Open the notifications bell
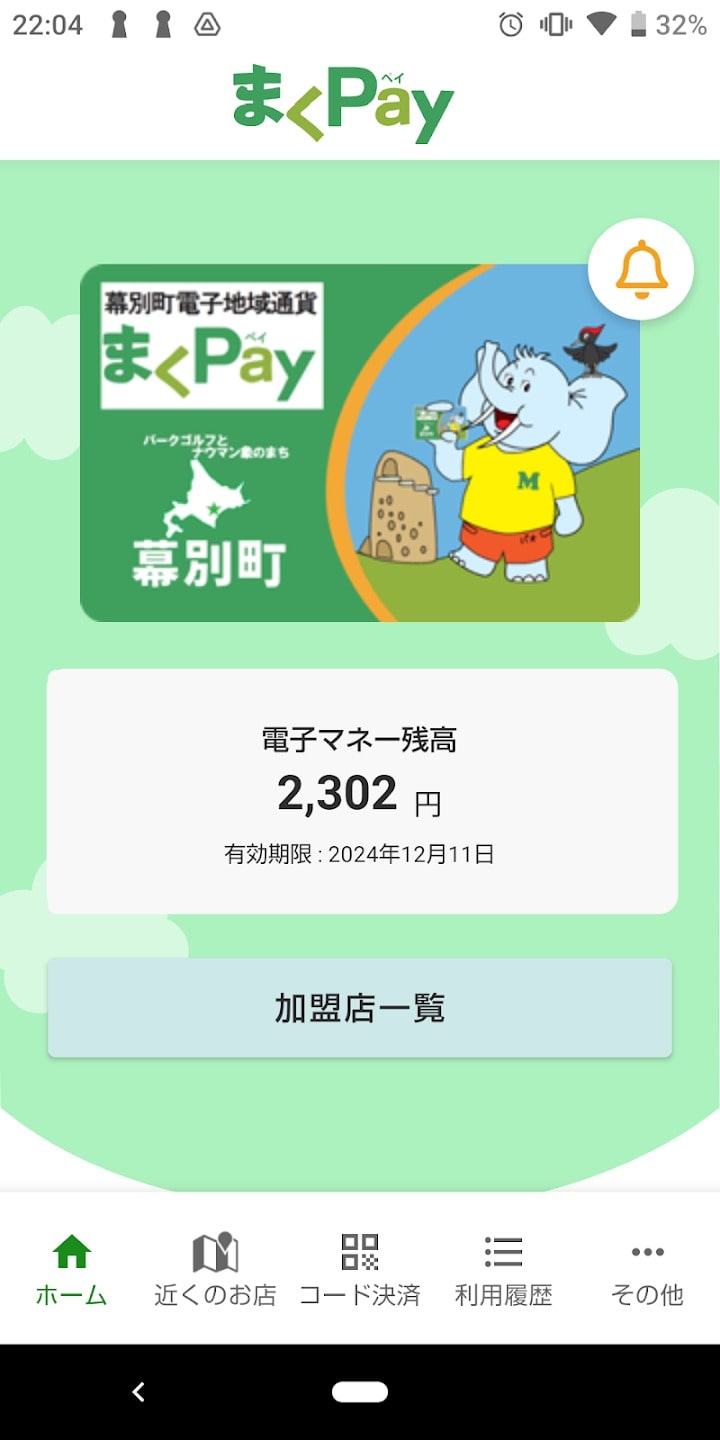The width and height of the screenshot is (720, 1440). 640,268
